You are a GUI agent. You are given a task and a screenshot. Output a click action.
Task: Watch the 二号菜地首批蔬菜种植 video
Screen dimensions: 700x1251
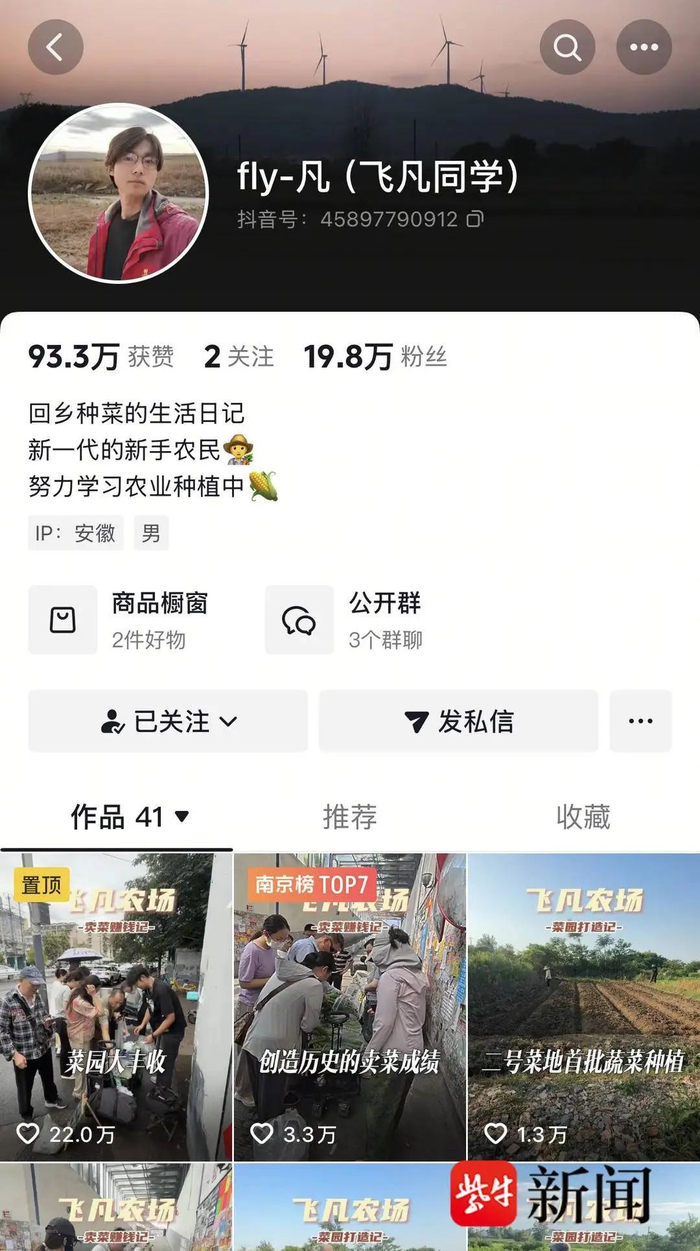coord(584,1006)
